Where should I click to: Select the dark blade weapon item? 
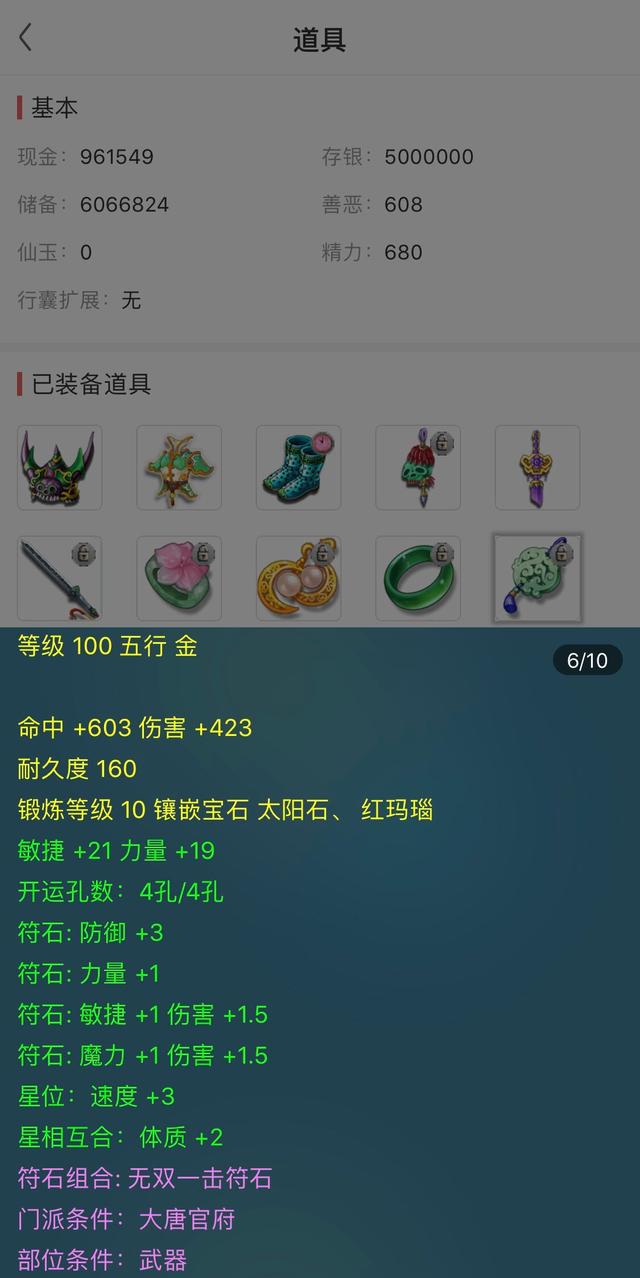(60, 578)
